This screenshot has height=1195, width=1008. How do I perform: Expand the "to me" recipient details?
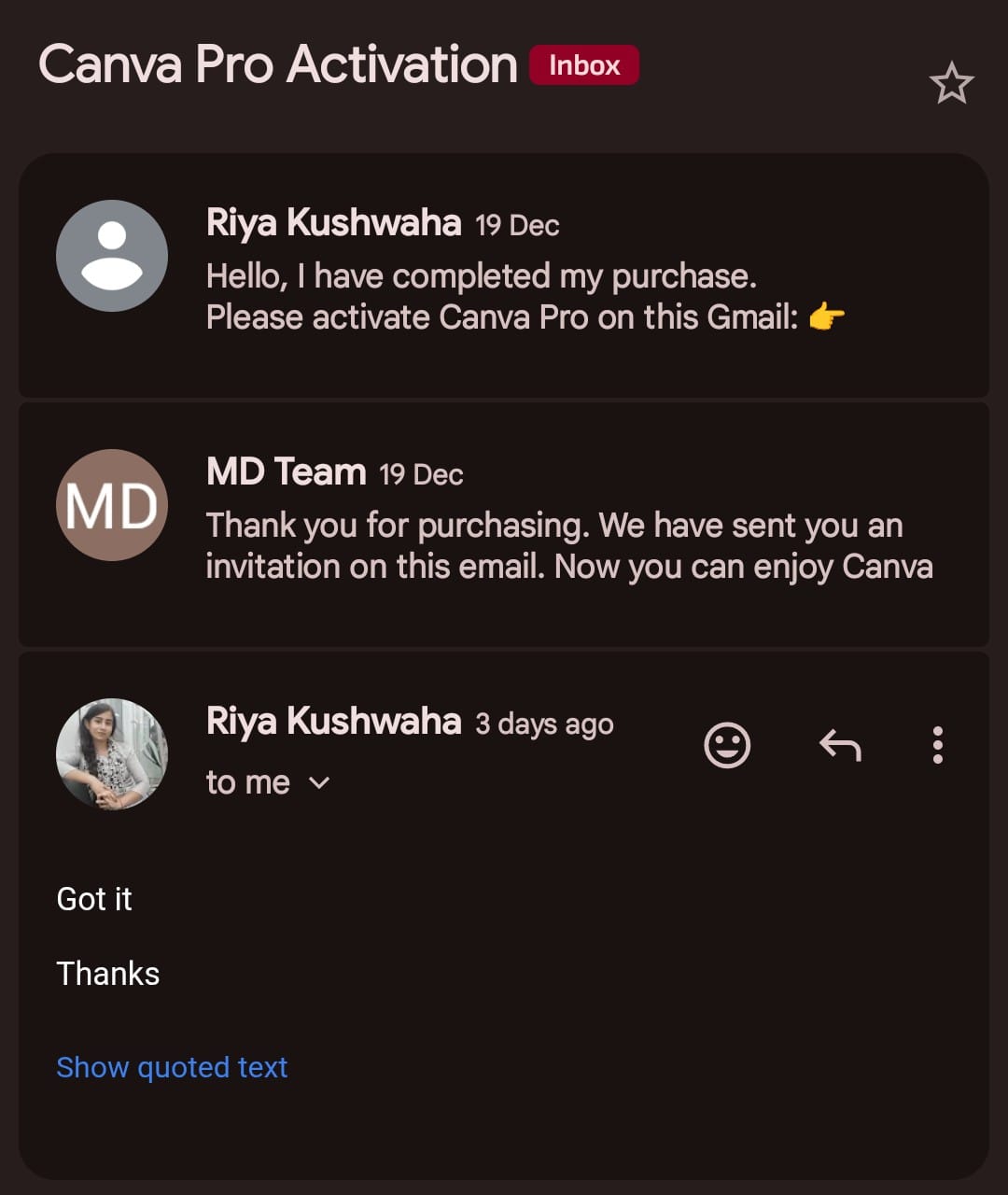(270, 782)
